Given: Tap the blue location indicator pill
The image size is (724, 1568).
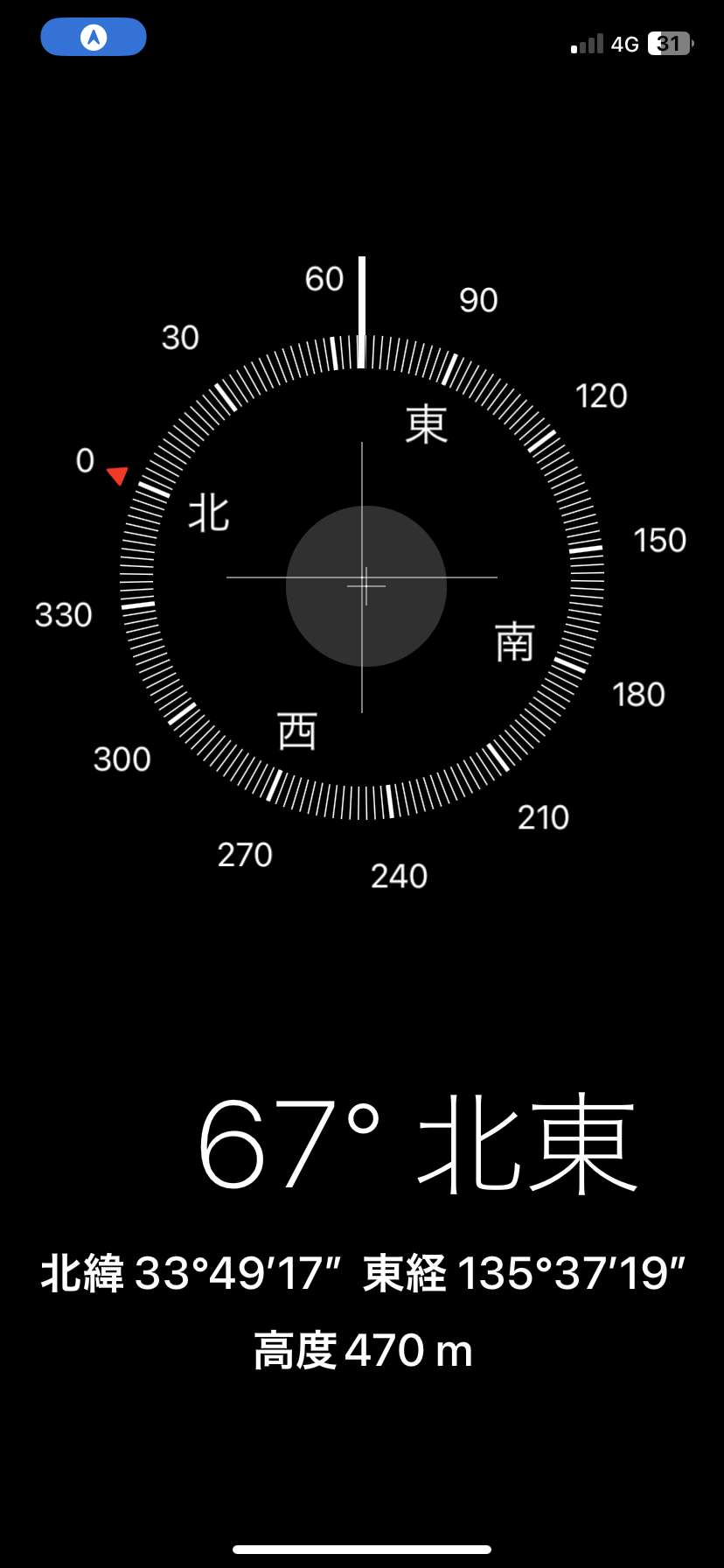Looking at the screenshot, I should 94,37.
